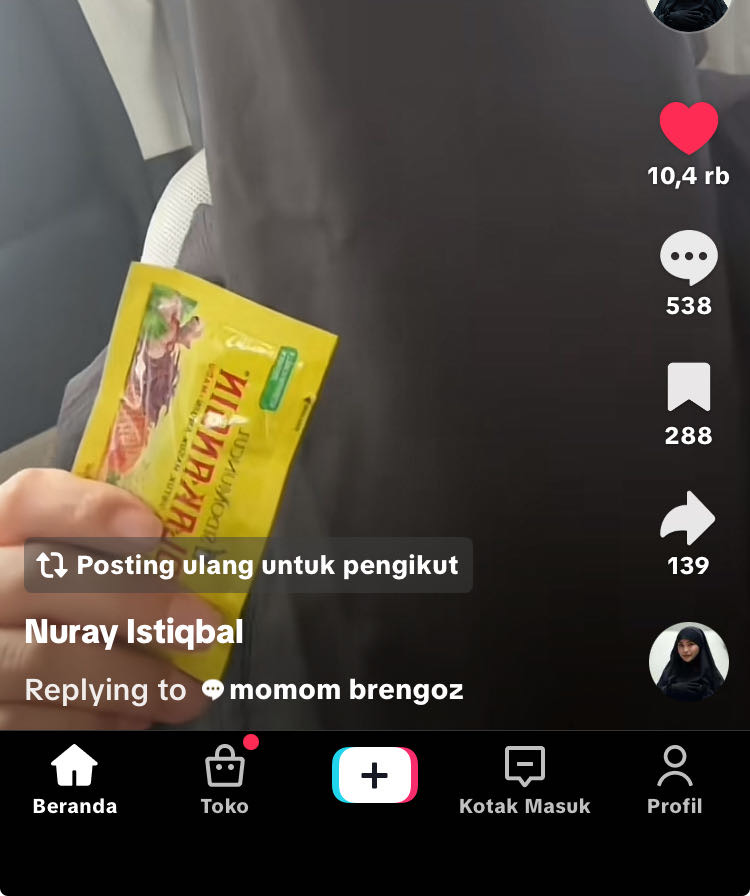Go to the Beranda tab
Viewport: 750px width, 896px height.
[75, 781]
